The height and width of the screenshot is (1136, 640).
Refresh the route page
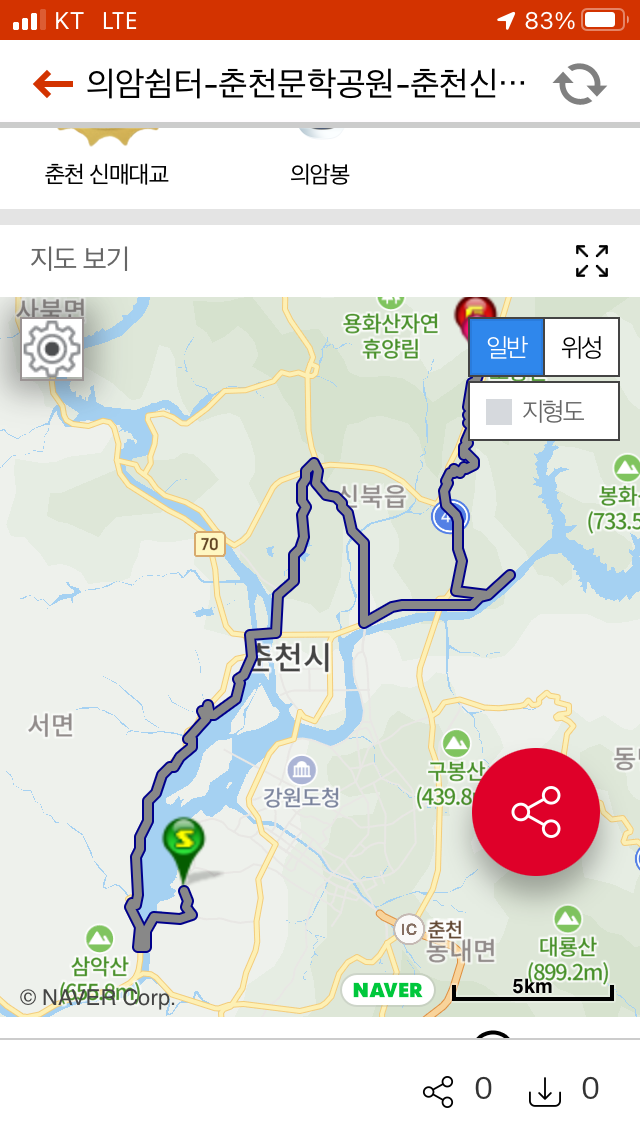pos(581,84)
